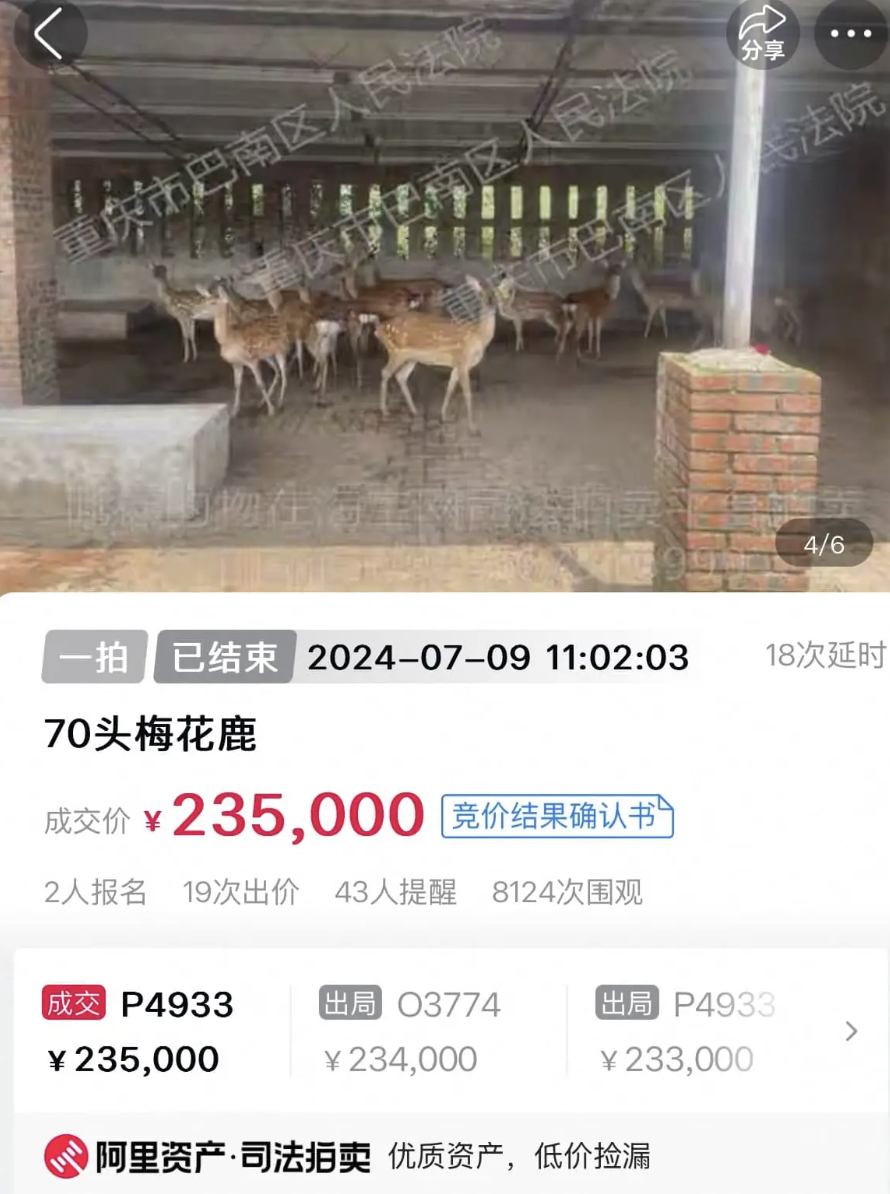Expand the bidding records chevron
This screenshot has width=890, height=1194.
point(851,1031)
